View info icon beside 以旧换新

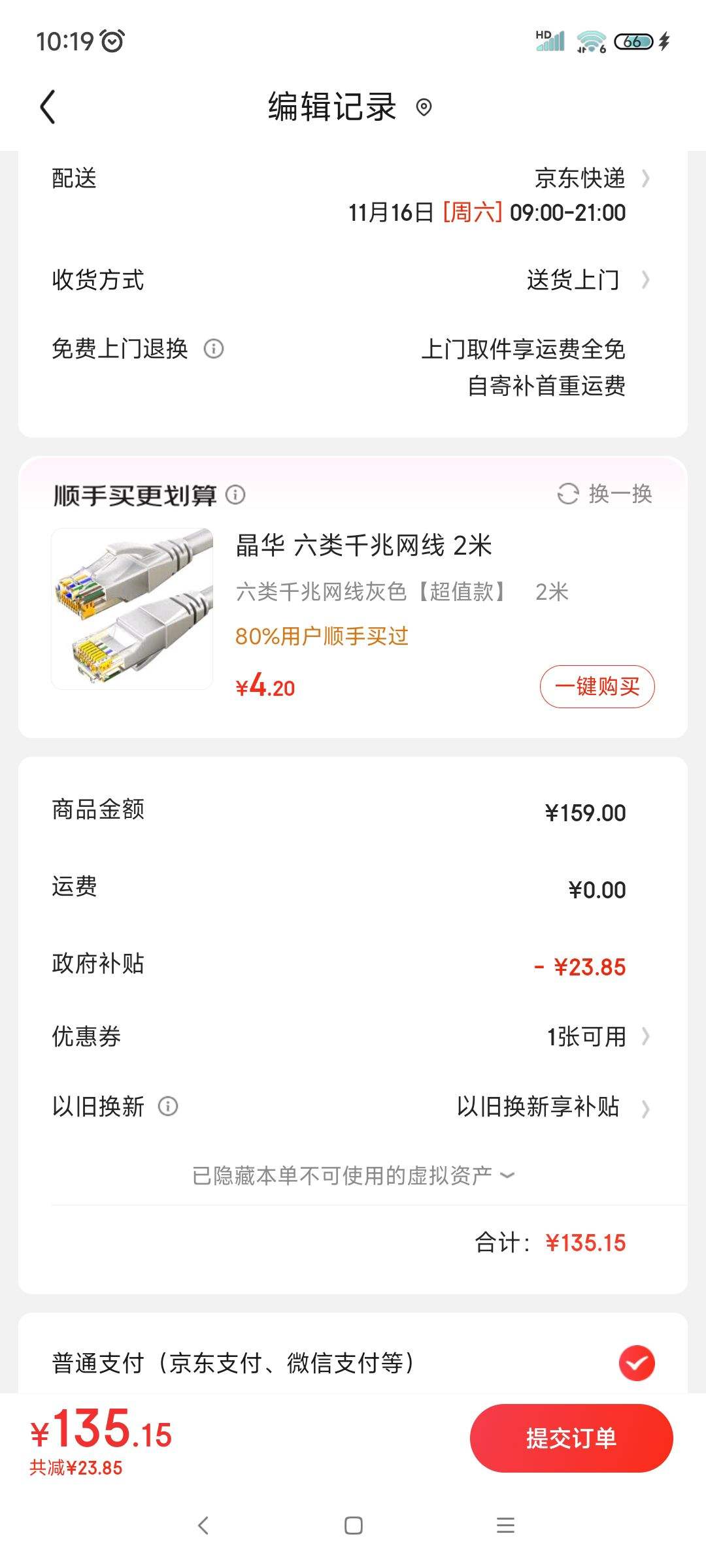(x=168, y=1107)
